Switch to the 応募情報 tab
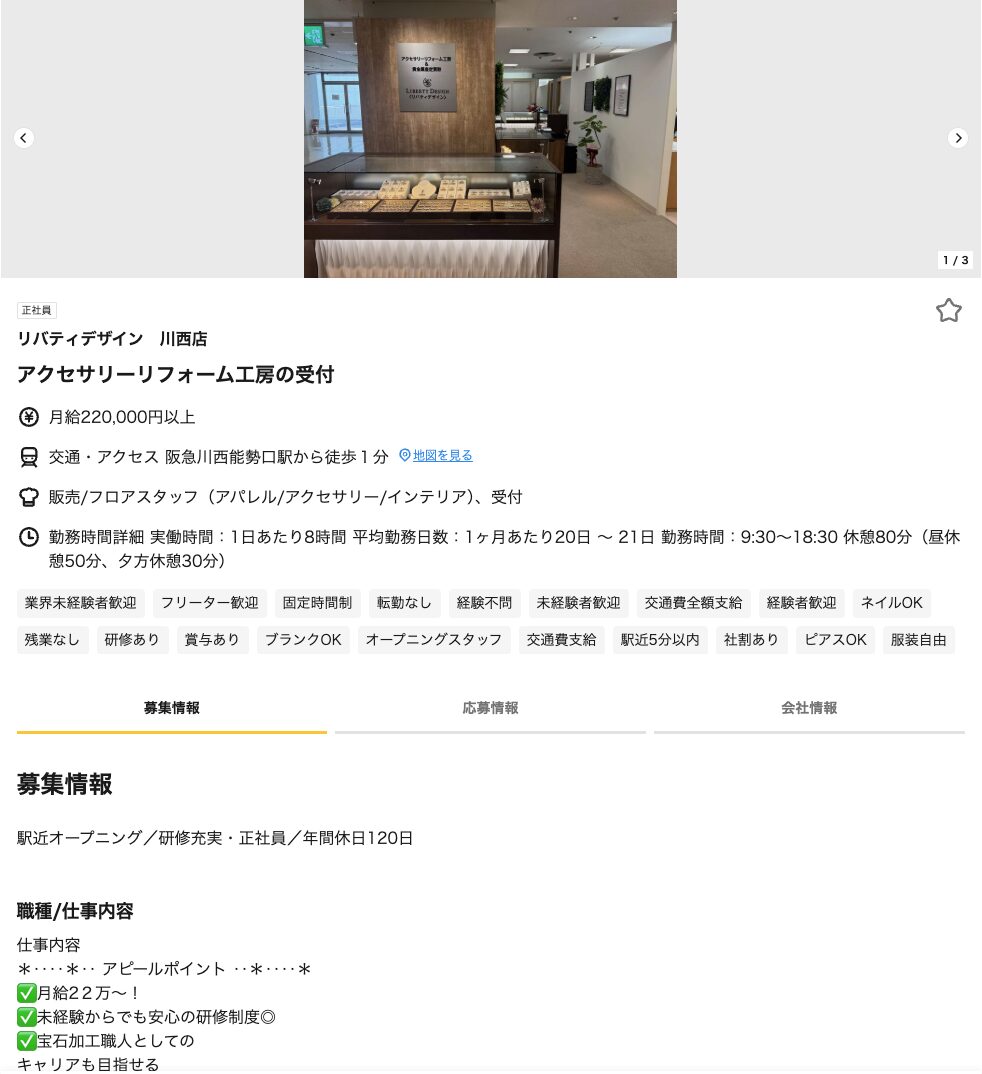This screenshot has width=982, height=1074. click(490, 708)
